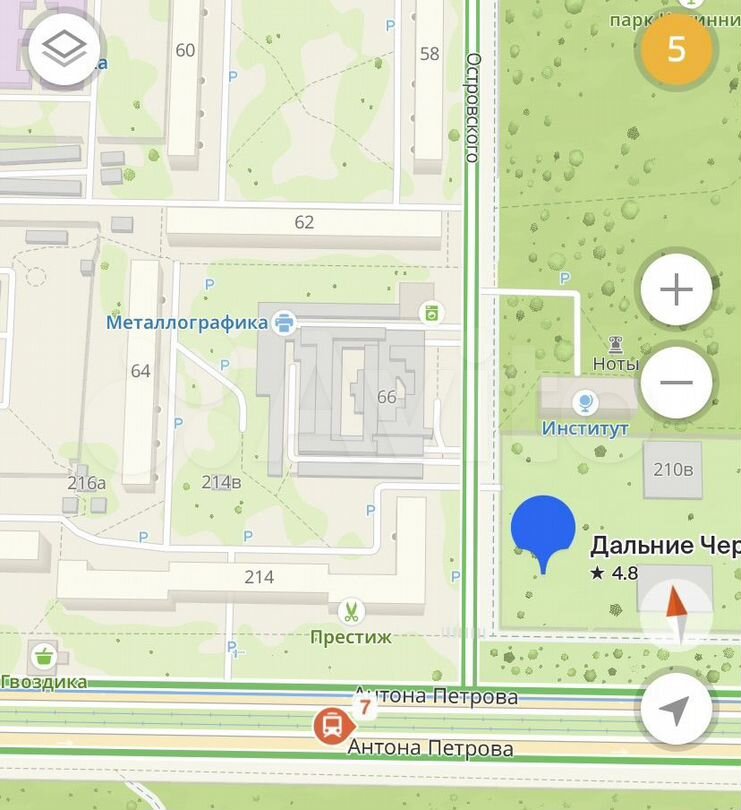741x810 pixels.
Task: Center the map on my location
Action: pos(676,709)
